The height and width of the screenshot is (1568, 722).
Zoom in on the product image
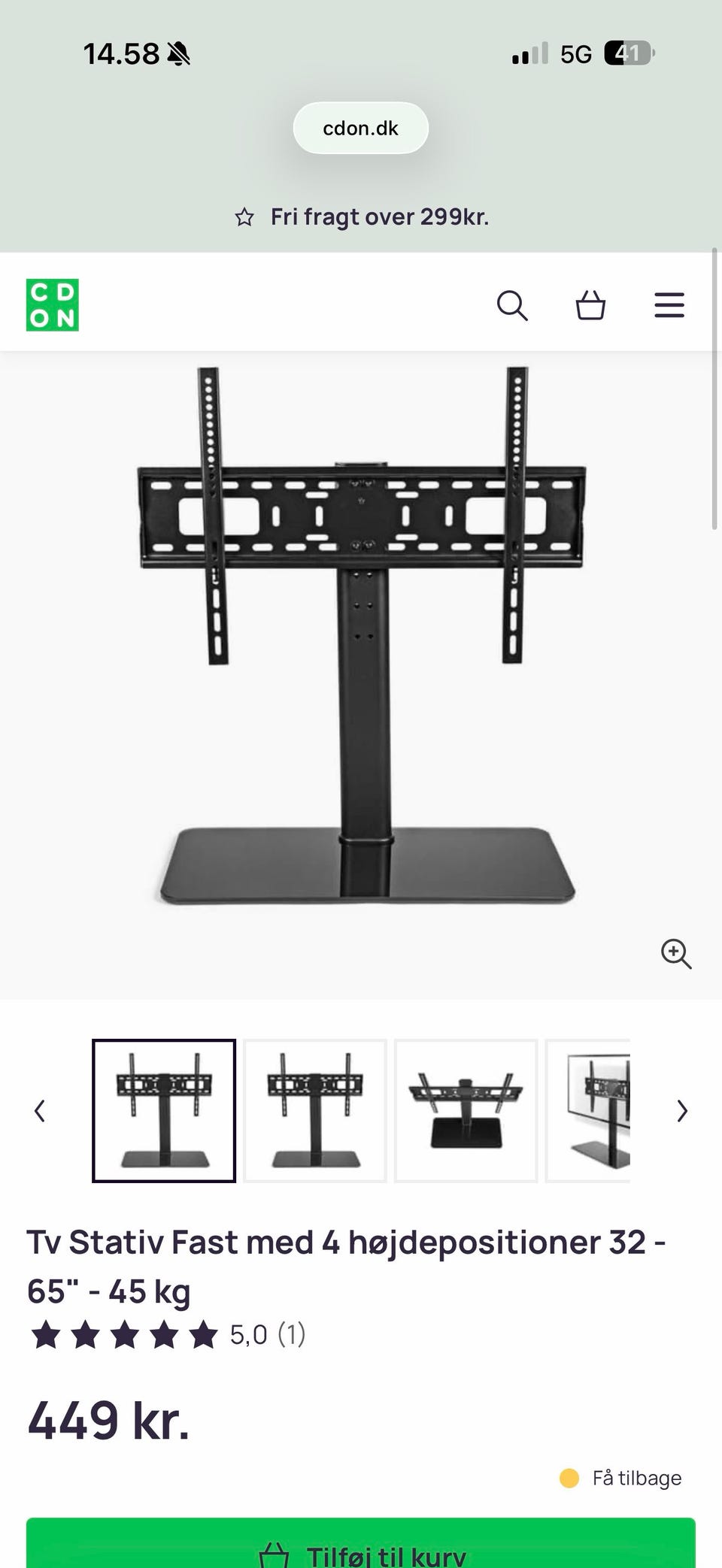pos(675,953)
